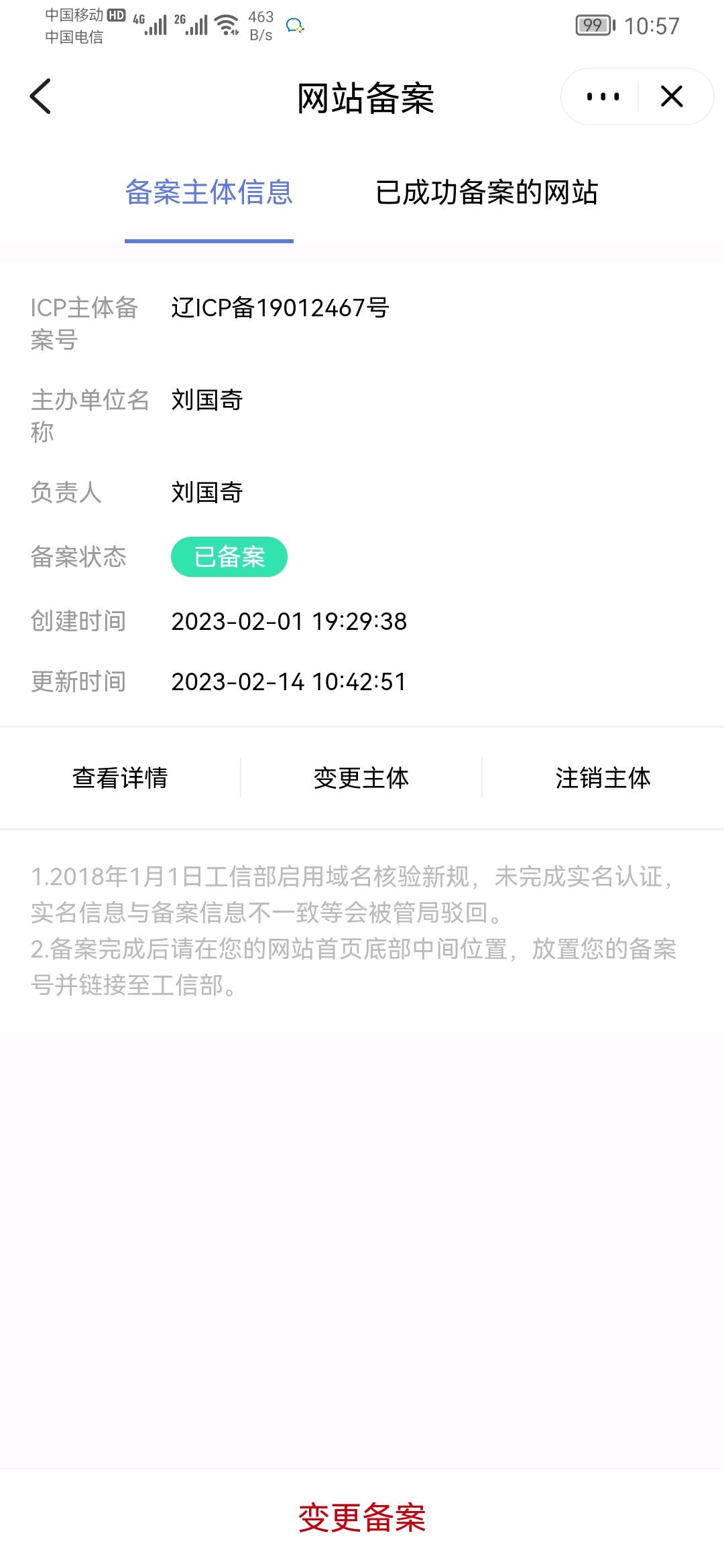The width and height of the screenshot is (724, 1568).
Task: Switch to the 已成功备案的网站 tab
Action: tap(487, 193)
